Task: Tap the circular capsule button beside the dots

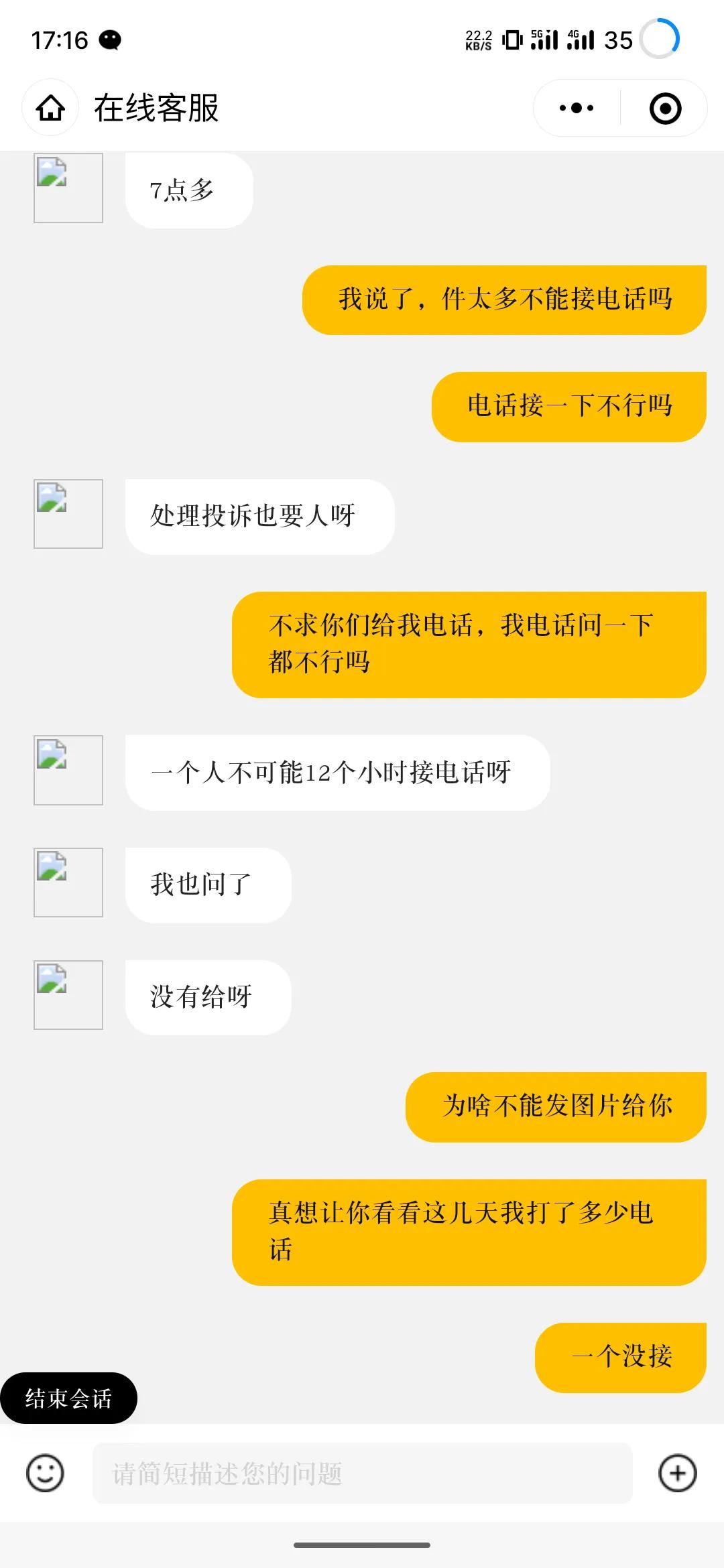Action: click(x=664, y=107)
